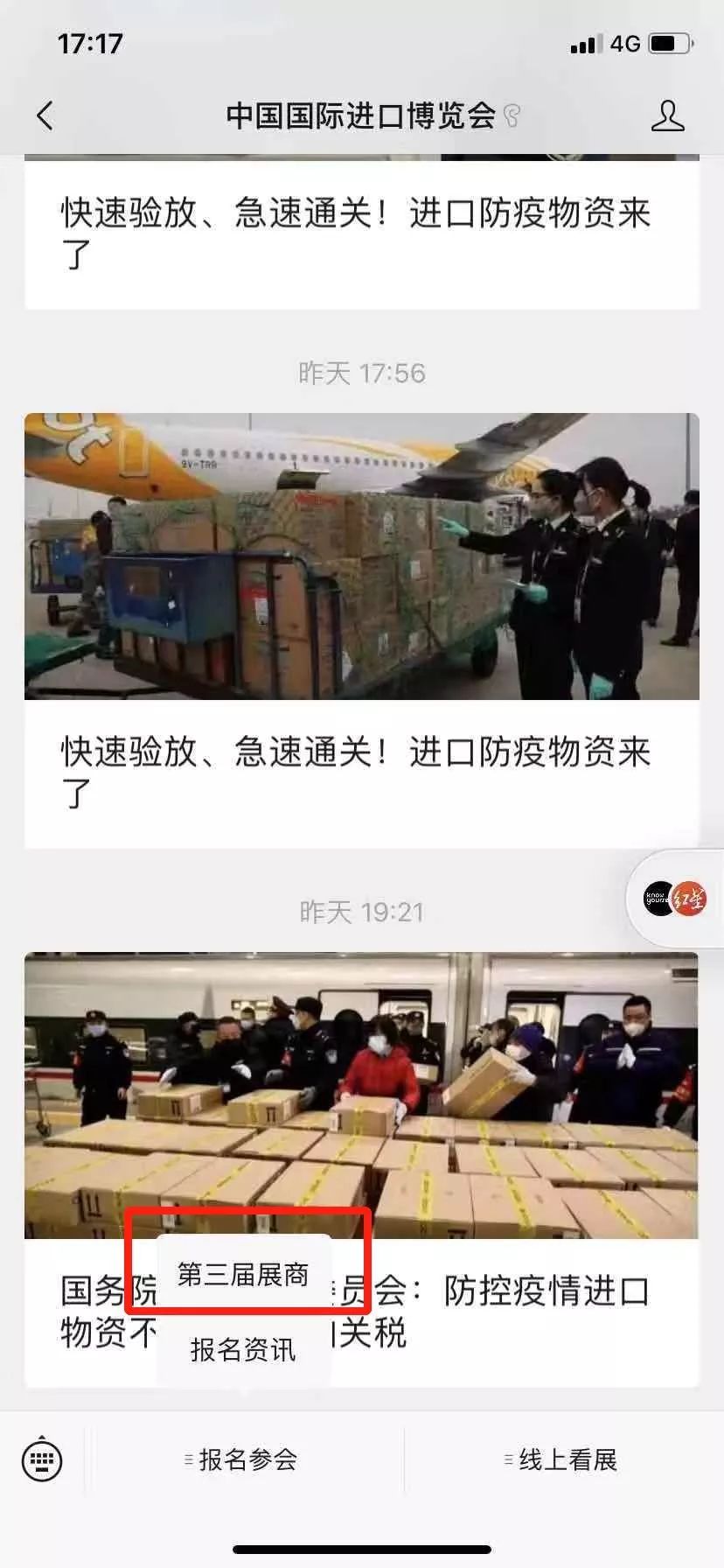Open the floating mini-program bubble

click(x=675, y=899)
